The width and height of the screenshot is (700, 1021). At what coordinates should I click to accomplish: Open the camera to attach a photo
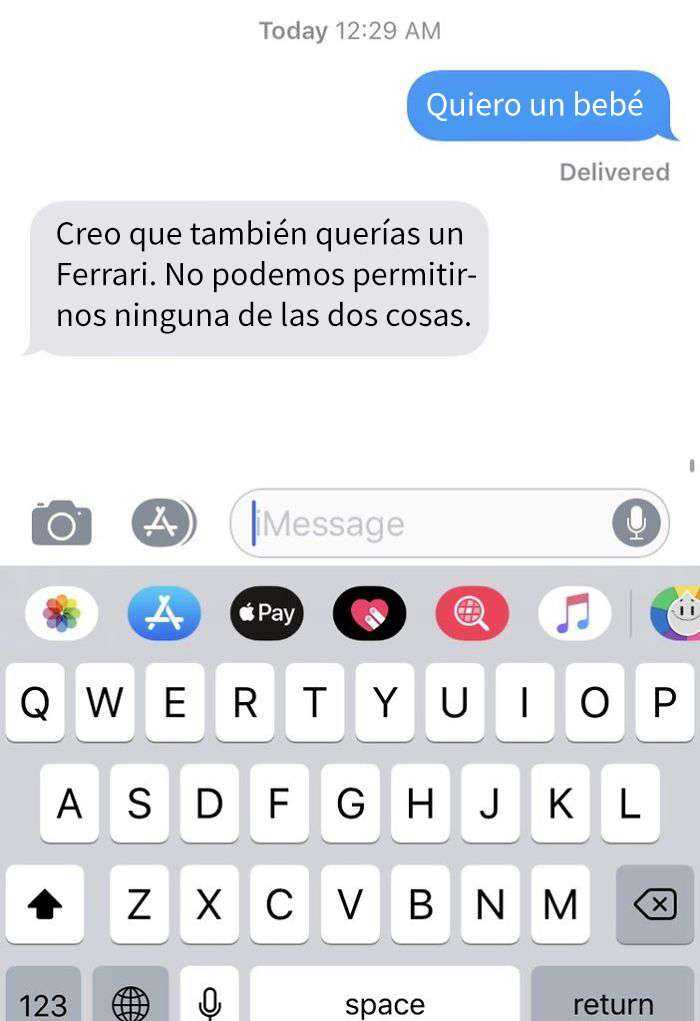point(61,523)
